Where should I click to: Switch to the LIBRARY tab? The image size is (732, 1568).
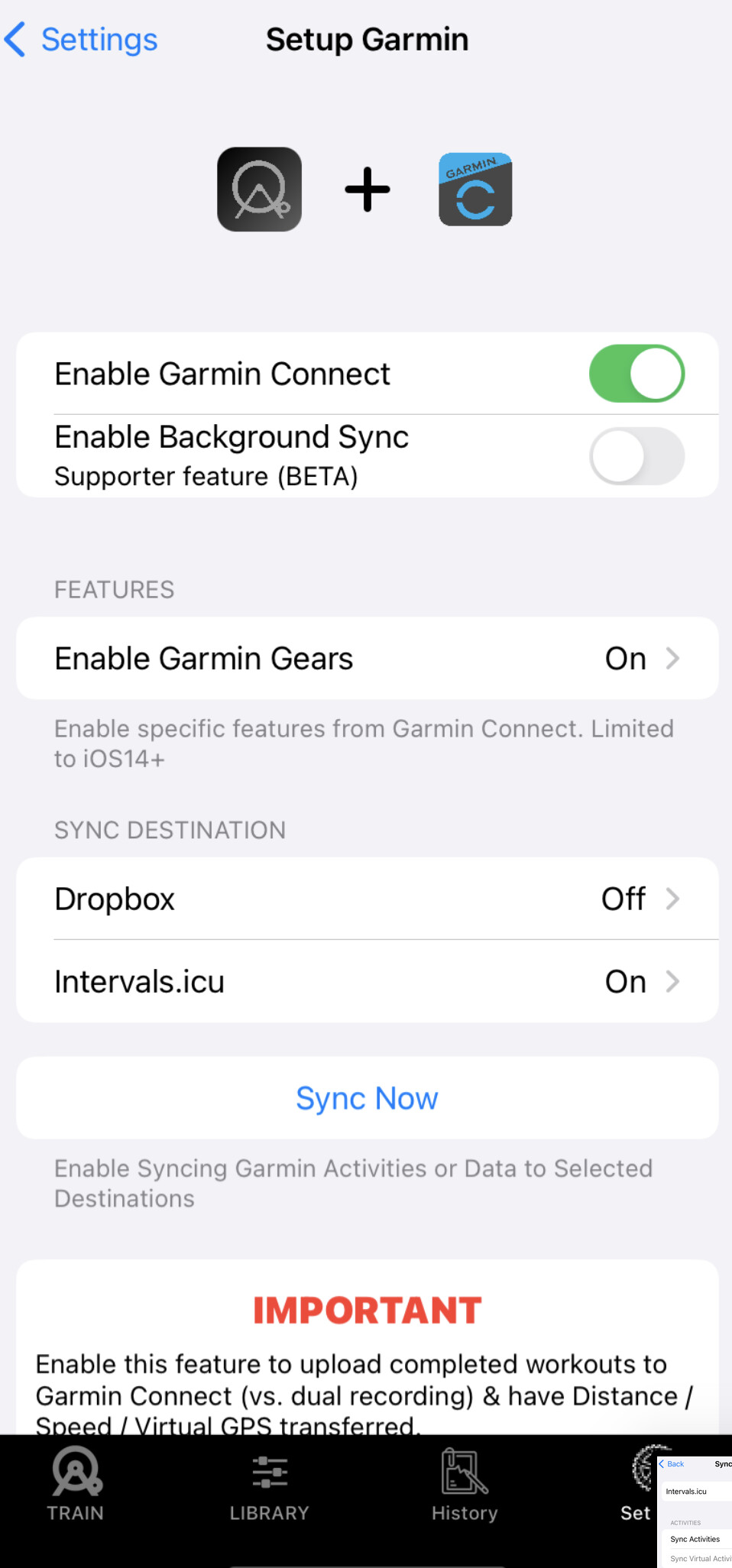(x=270, y=1484)
